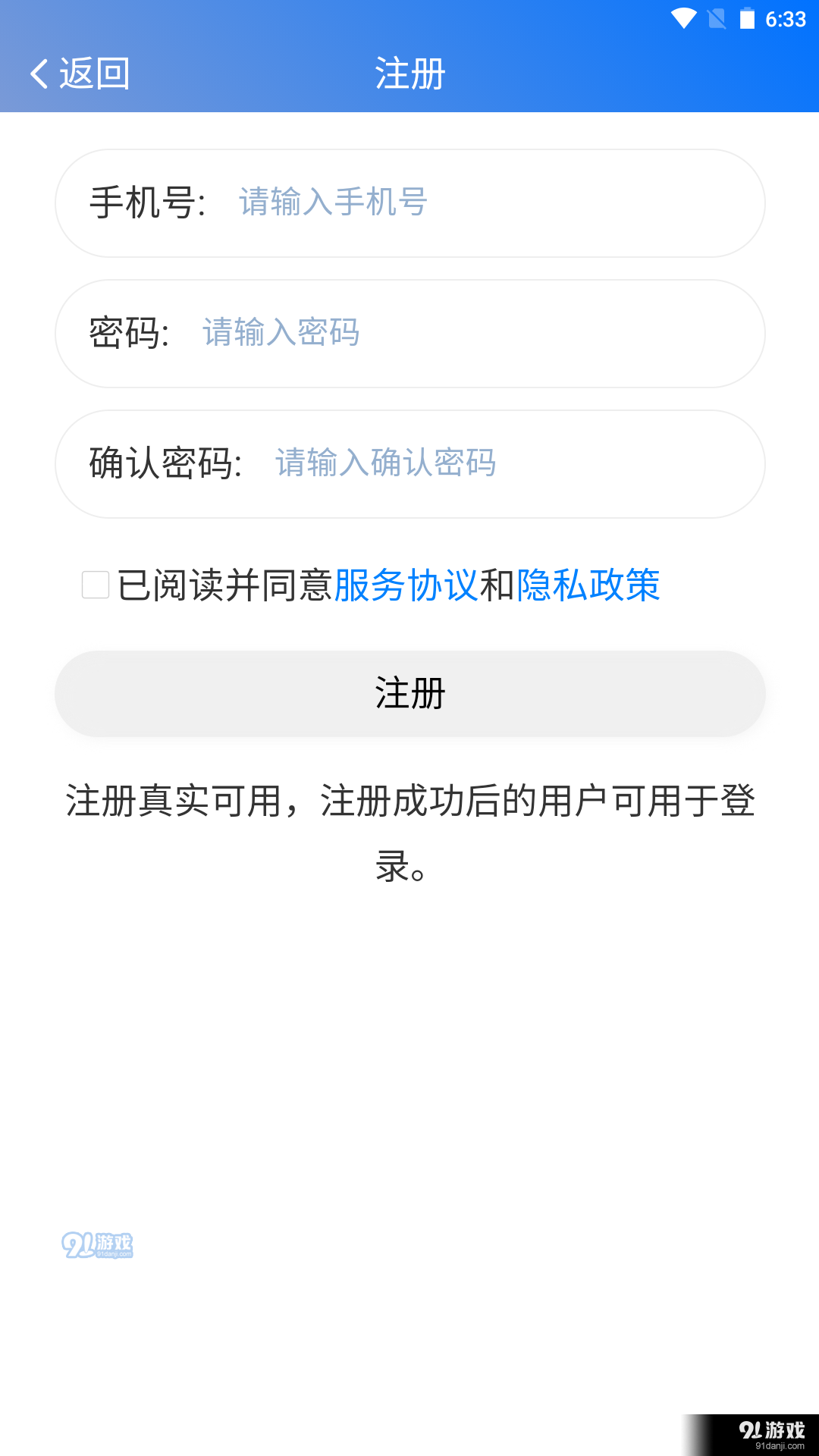Click the no-SIM card status icon
Screen dimensions: 819x1456
coord(717,19)
